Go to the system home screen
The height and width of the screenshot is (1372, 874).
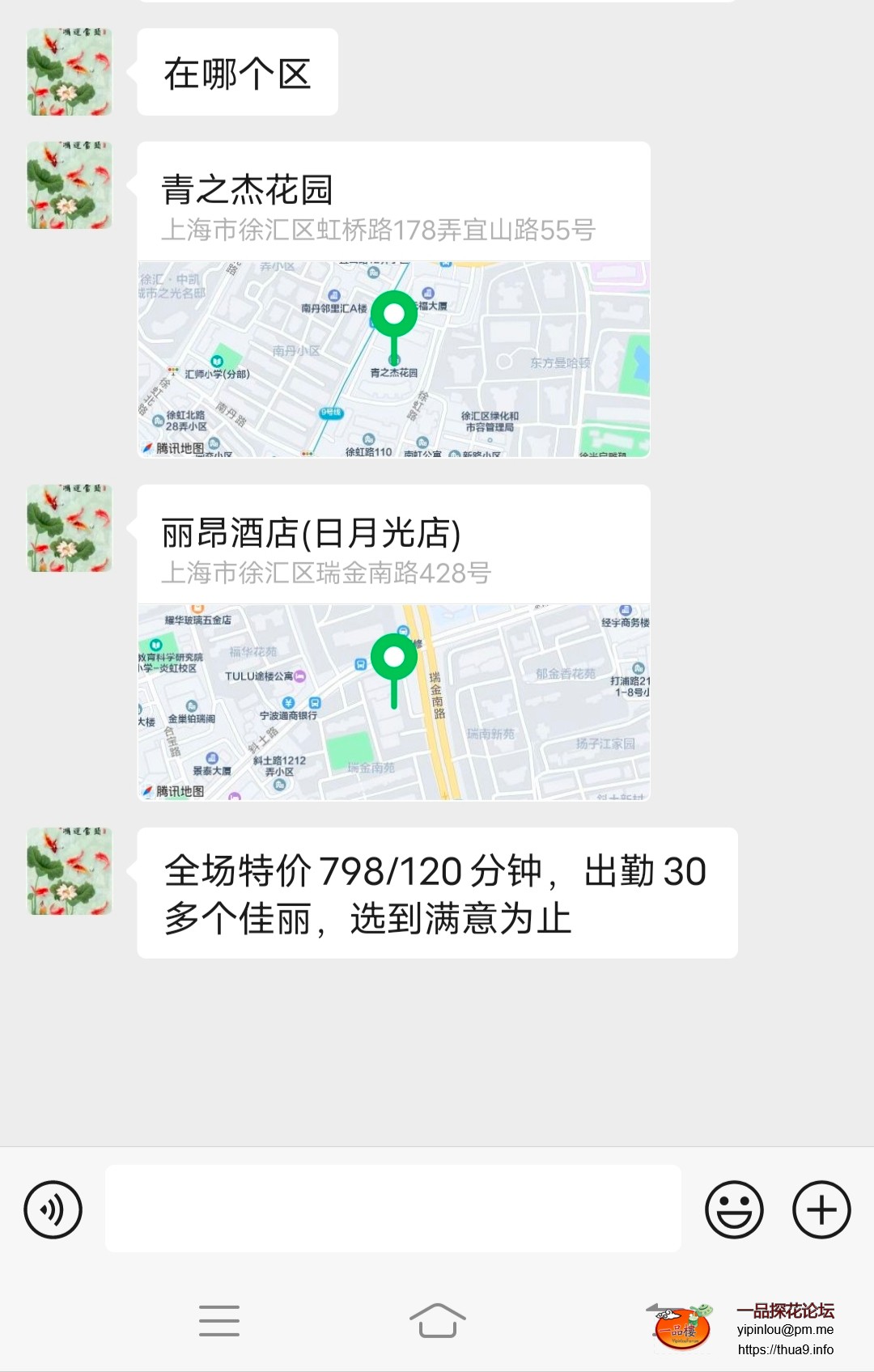point(437,1320)
